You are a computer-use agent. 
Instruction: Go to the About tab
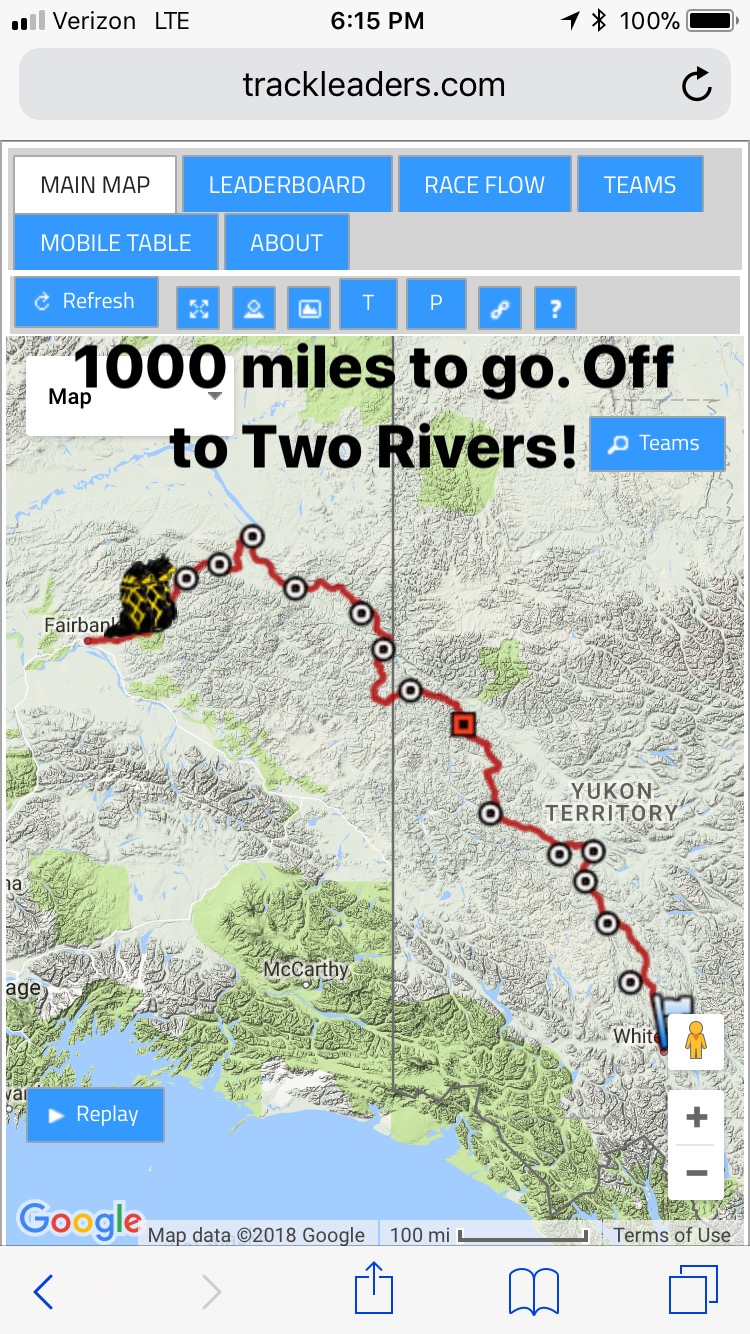point(287,242)
